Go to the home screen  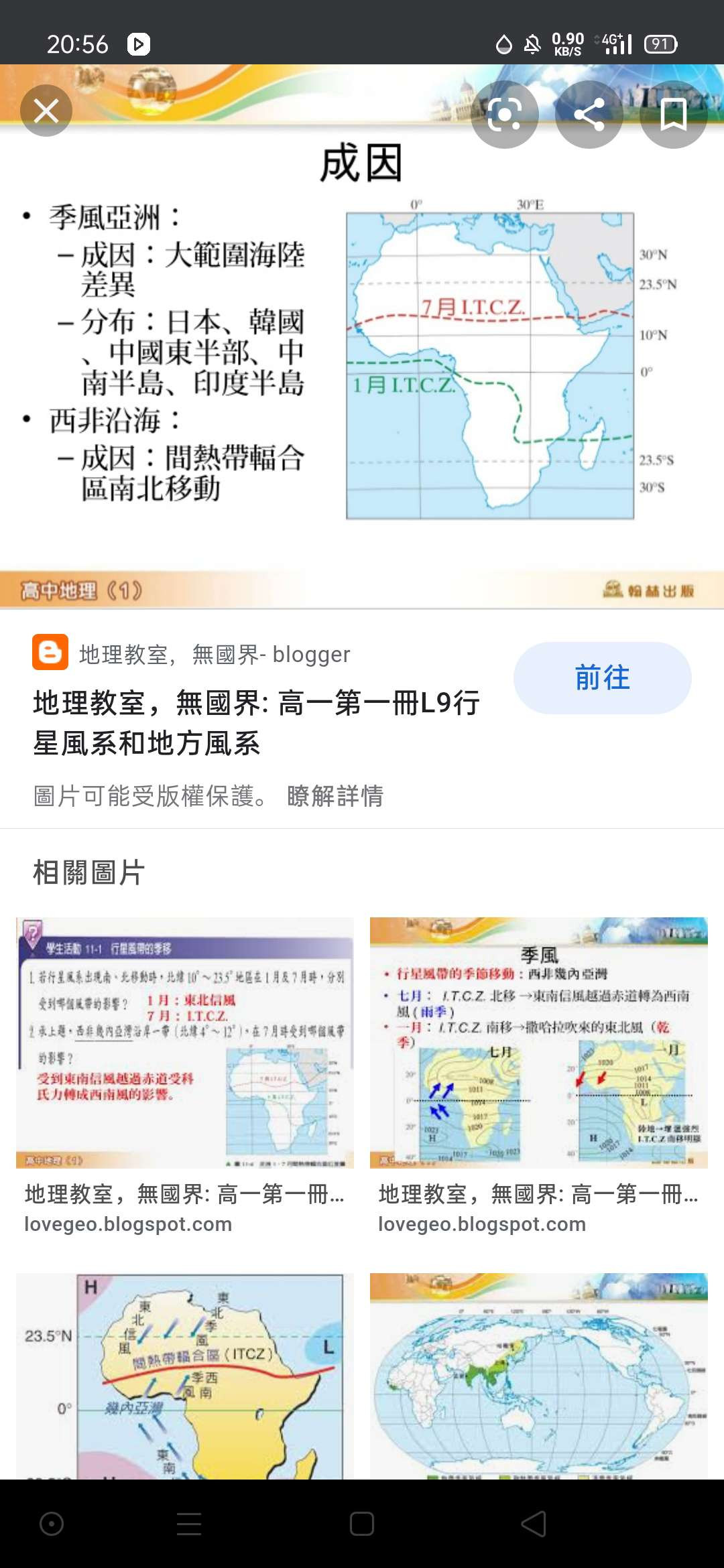click(x=362, y=1524)
